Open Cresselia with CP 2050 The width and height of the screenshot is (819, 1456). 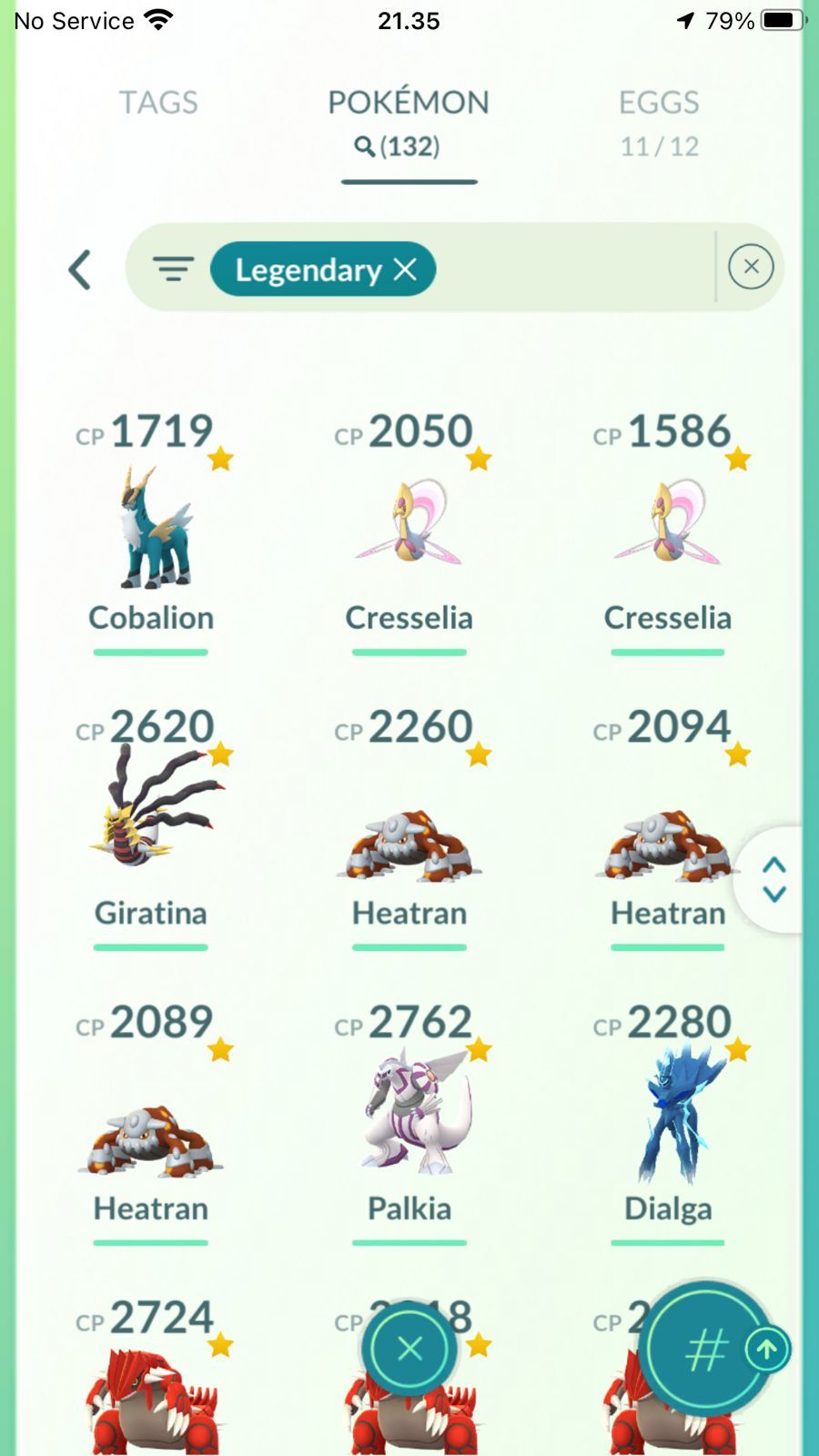pyautogui.click(x=409, y=532)
